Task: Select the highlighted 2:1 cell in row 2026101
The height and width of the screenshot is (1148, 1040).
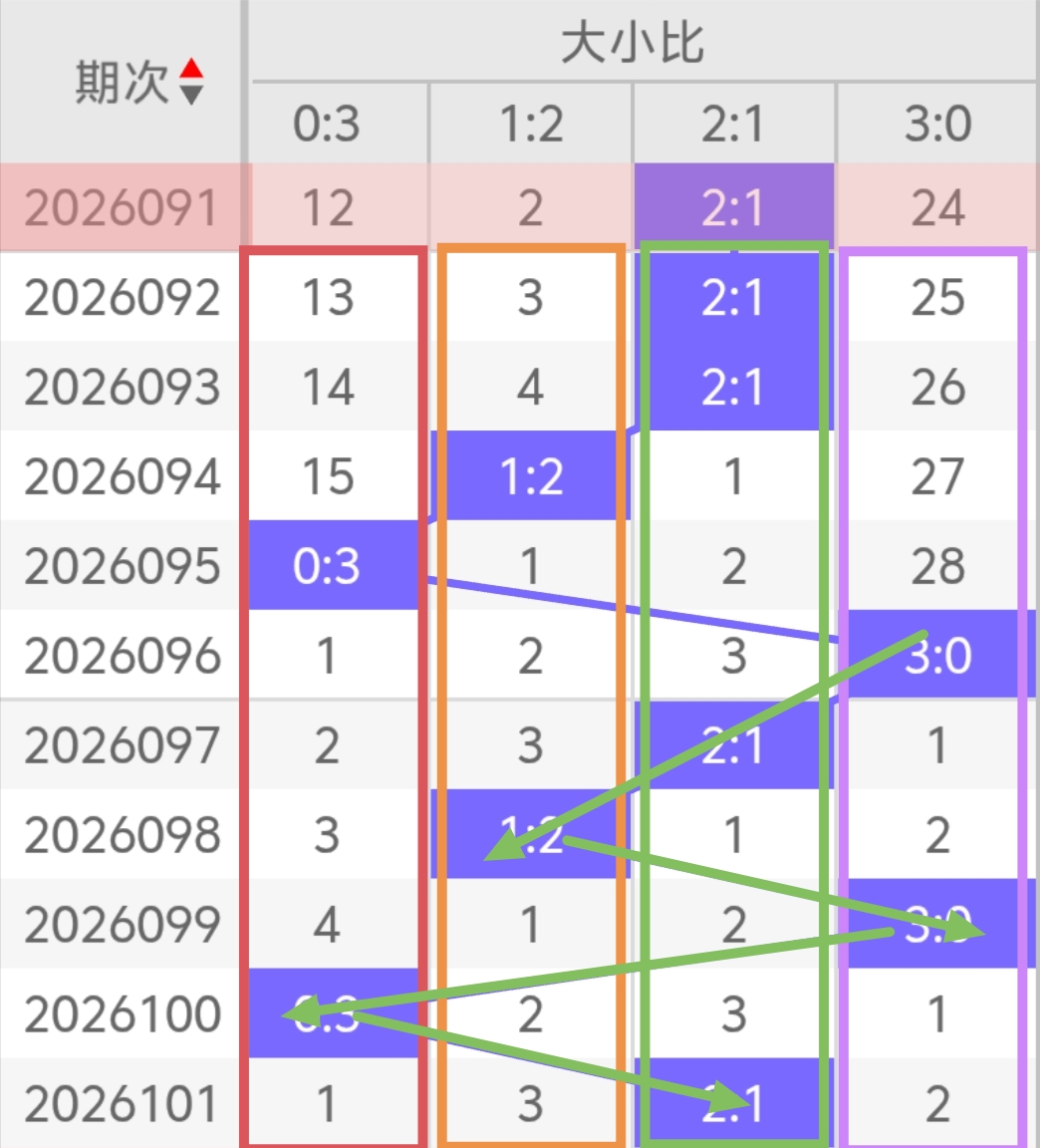Action: click(x=733, y=1102)
